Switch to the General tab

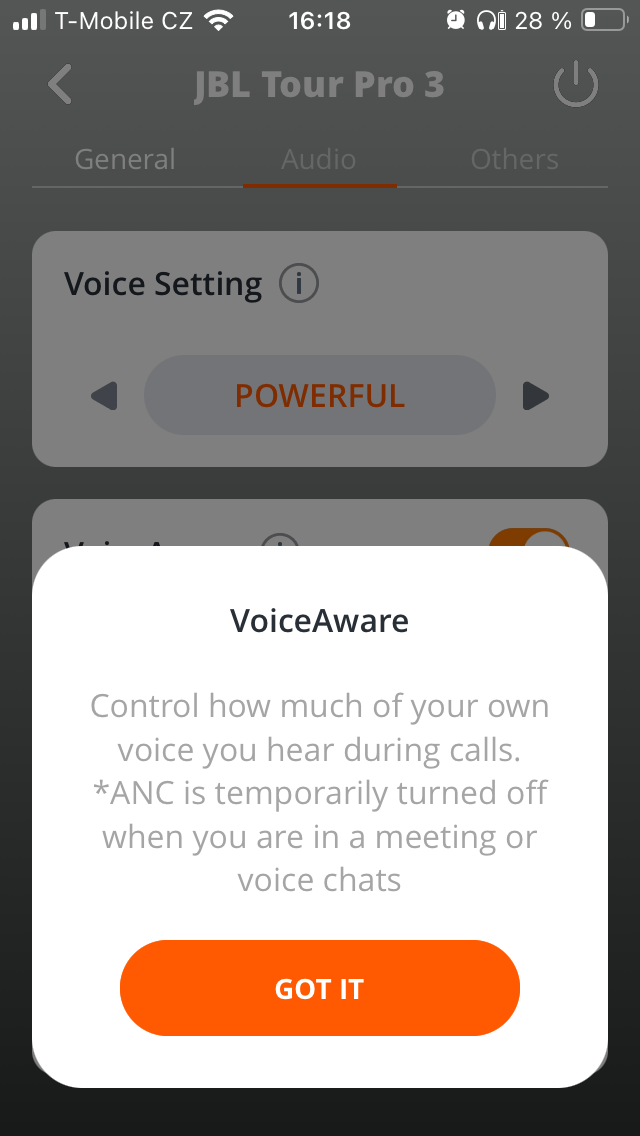[125, 160]
